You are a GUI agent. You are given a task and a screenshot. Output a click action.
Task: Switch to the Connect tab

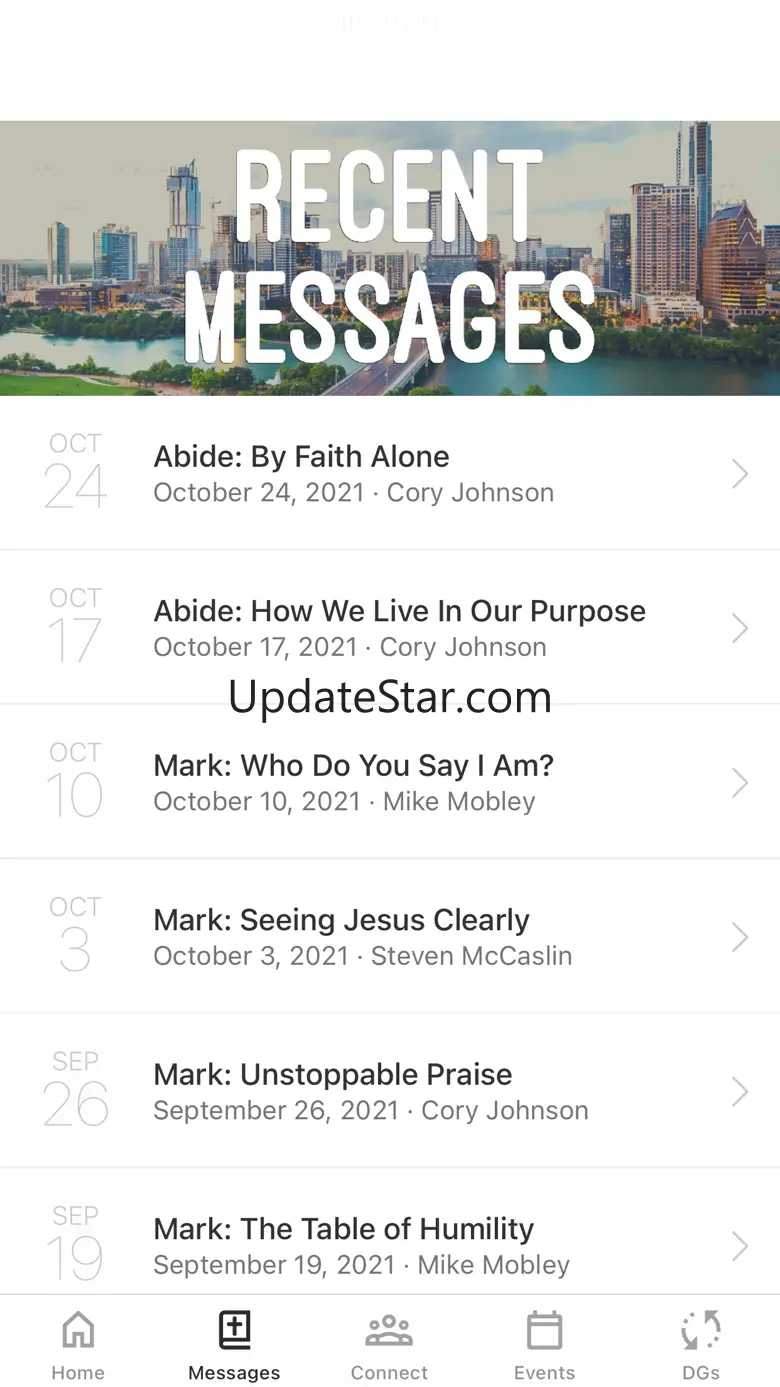coord(389,1343)
